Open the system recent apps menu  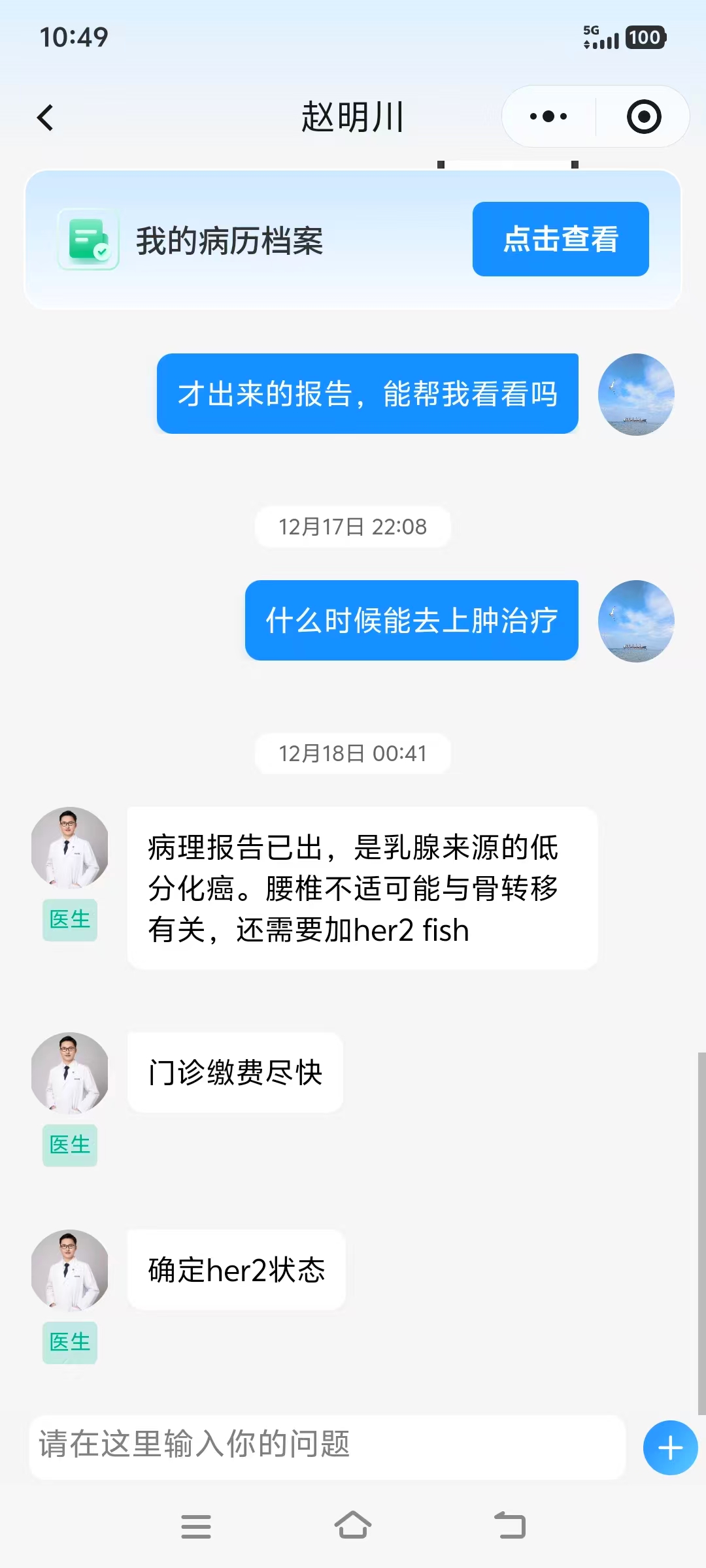pos(196,1527)
